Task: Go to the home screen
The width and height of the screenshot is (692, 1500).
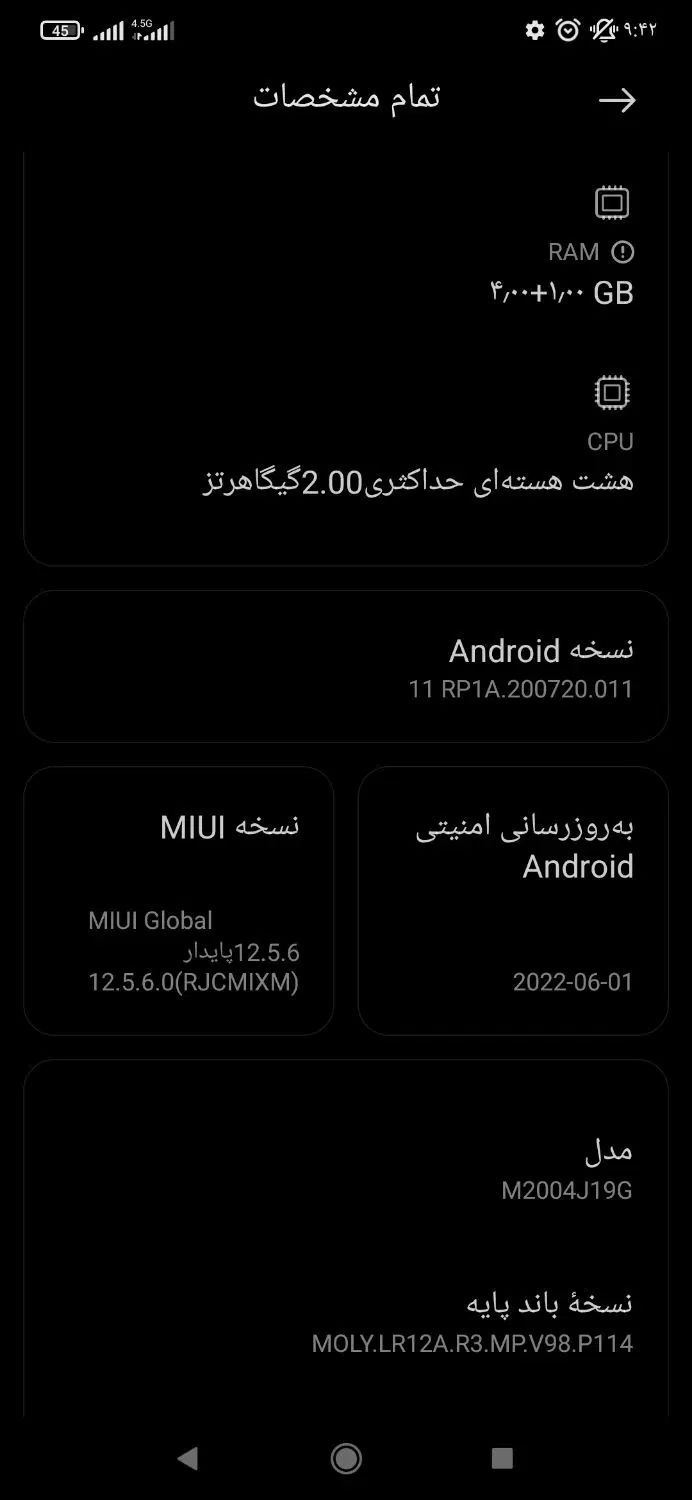Action: [346, 1458]
